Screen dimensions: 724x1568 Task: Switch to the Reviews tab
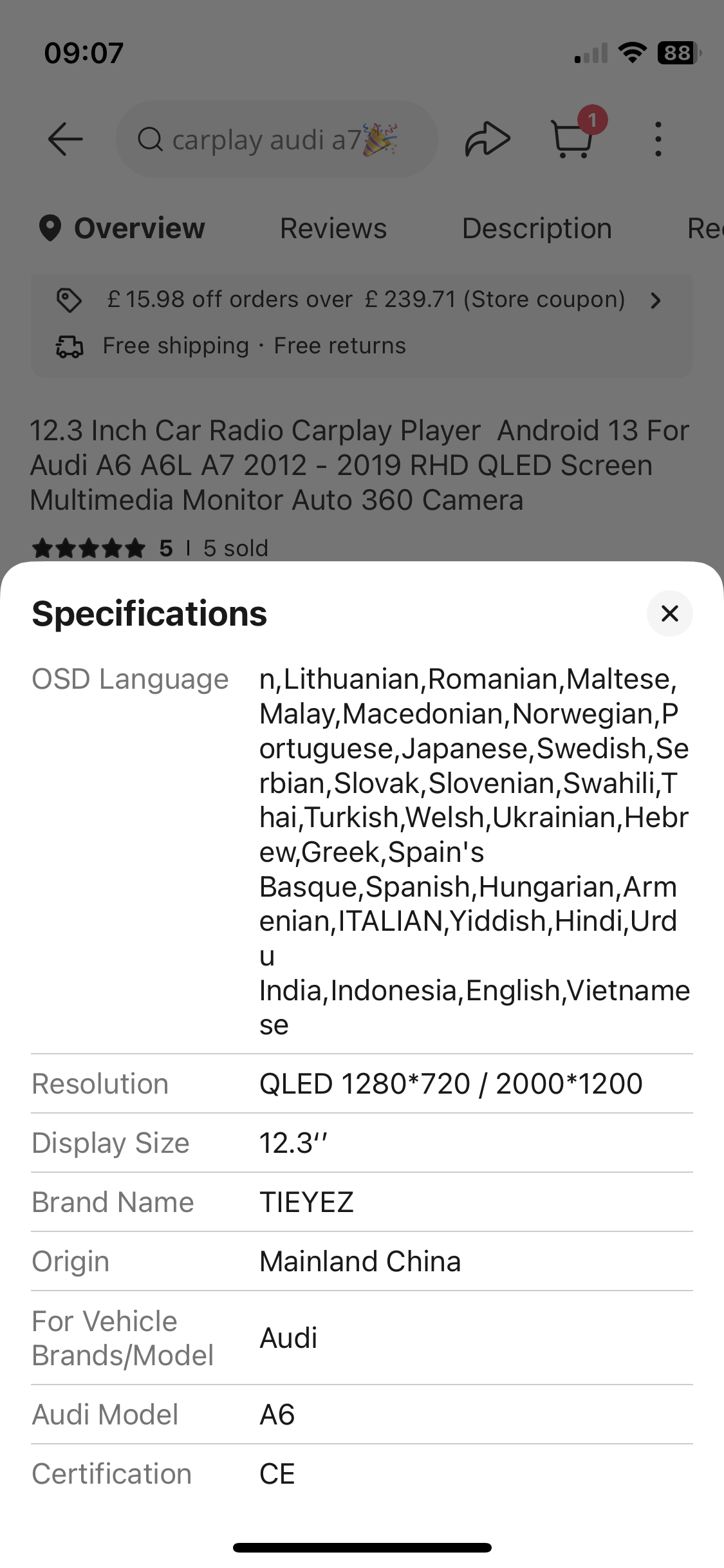click(x=333, y=229)
